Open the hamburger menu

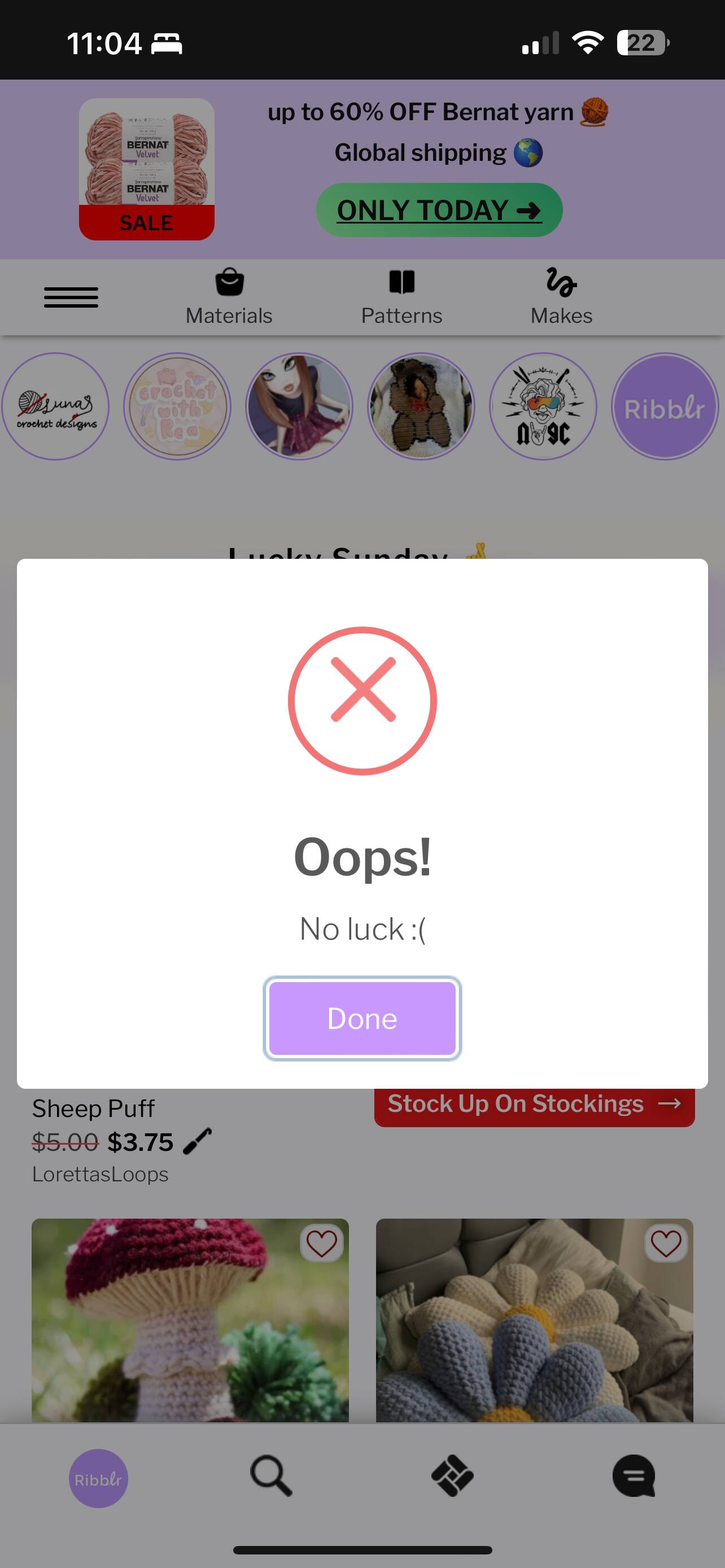tap(71, 297)
